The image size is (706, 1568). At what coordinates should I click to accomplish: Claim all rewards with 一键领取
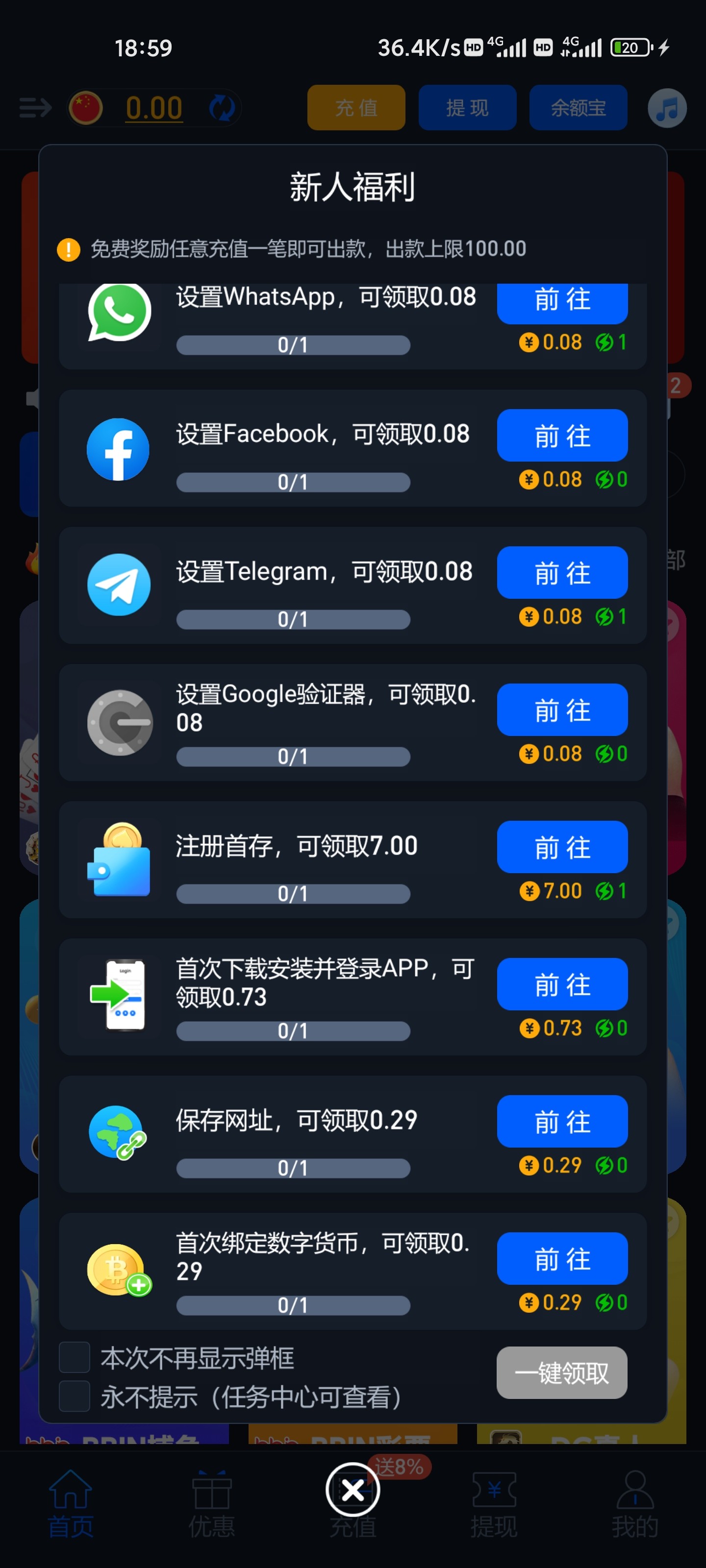pyautogui.click(x=562, y=1372)
